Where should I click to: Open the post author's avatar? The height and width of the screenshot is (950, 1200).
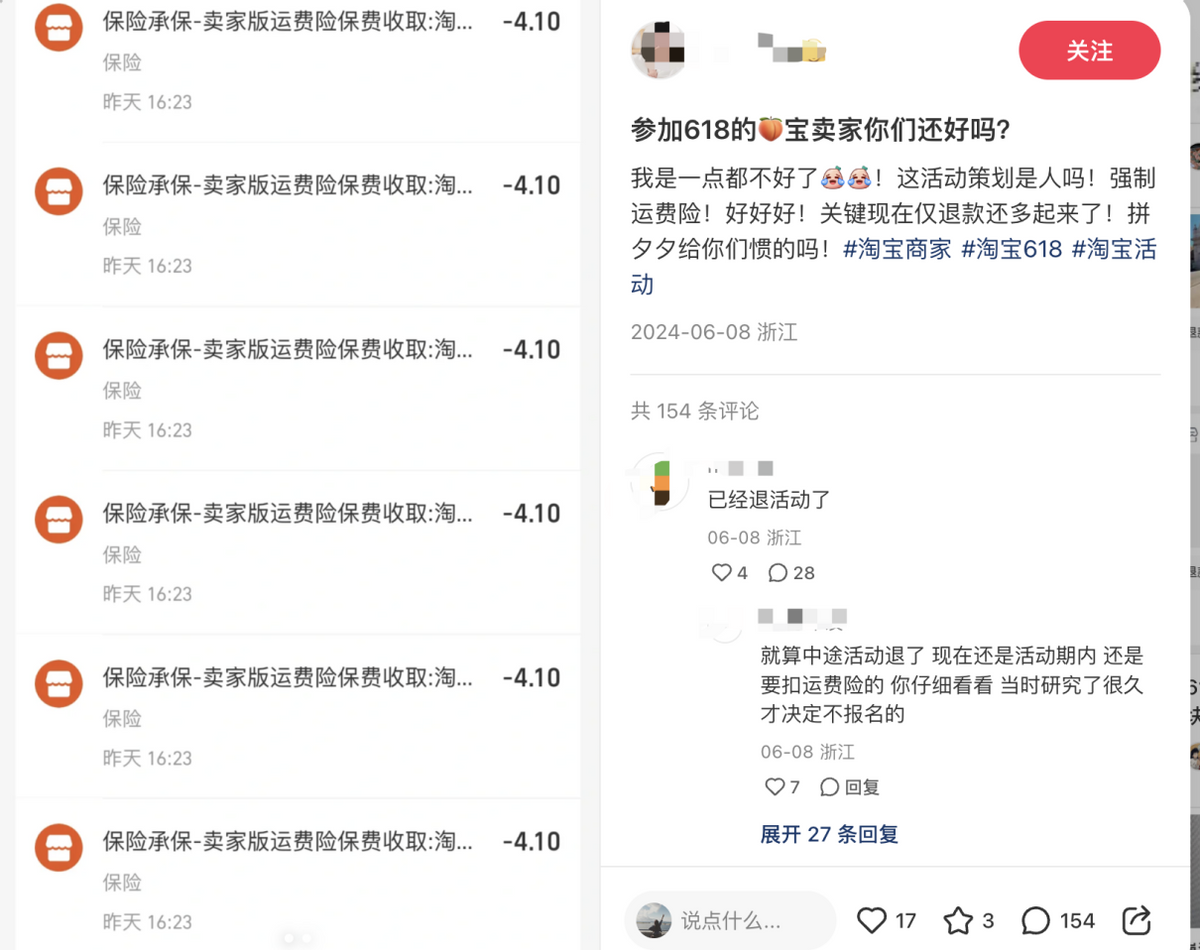[x=659, y=50]
